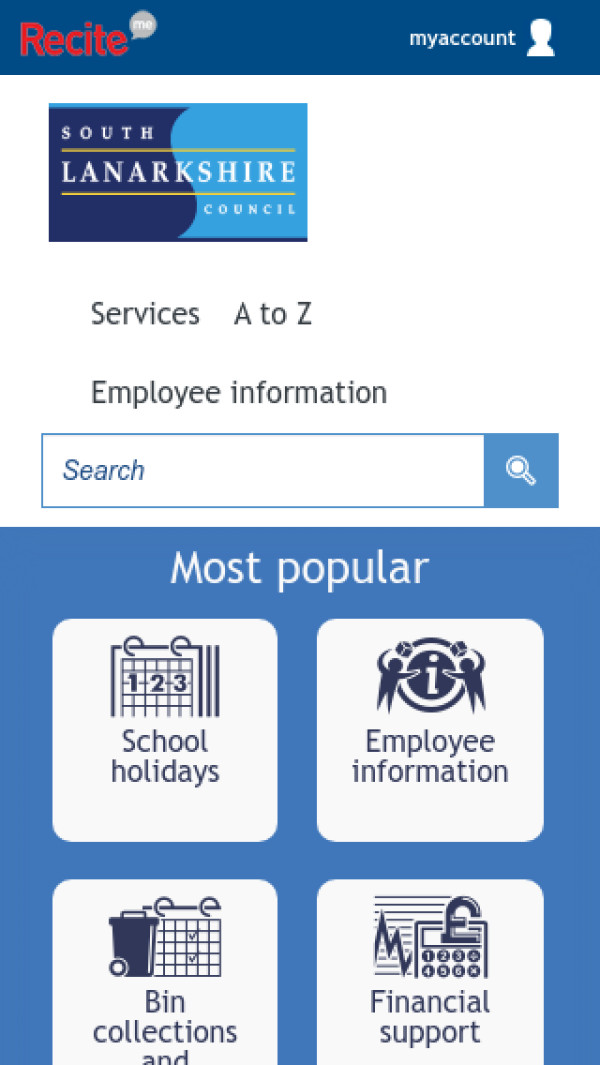Focus the Search text field
This screenshot has width=600, height=1065.
[263, 470]
